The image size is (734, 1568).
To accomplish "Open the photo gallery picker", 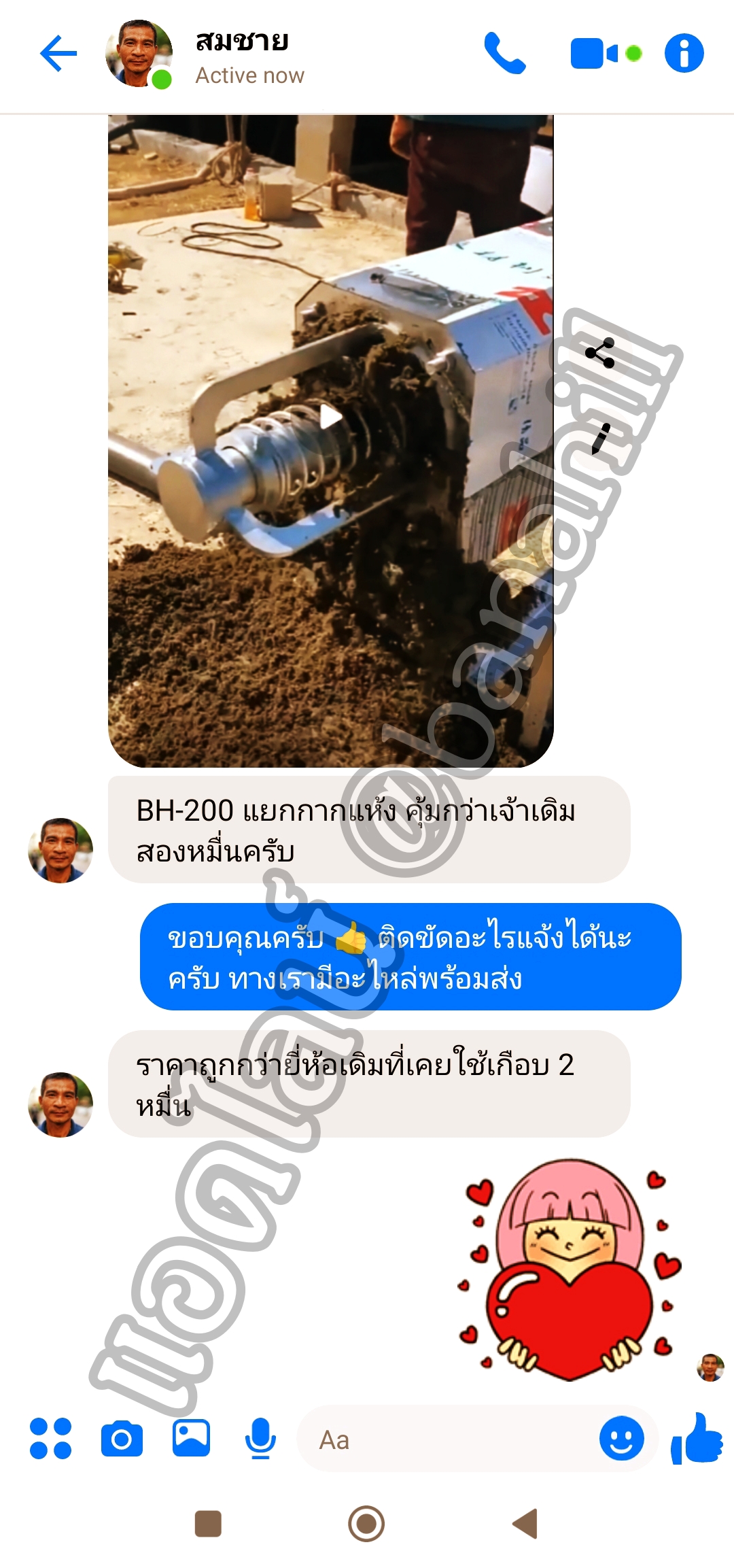I will click(x=191, y=1437).
